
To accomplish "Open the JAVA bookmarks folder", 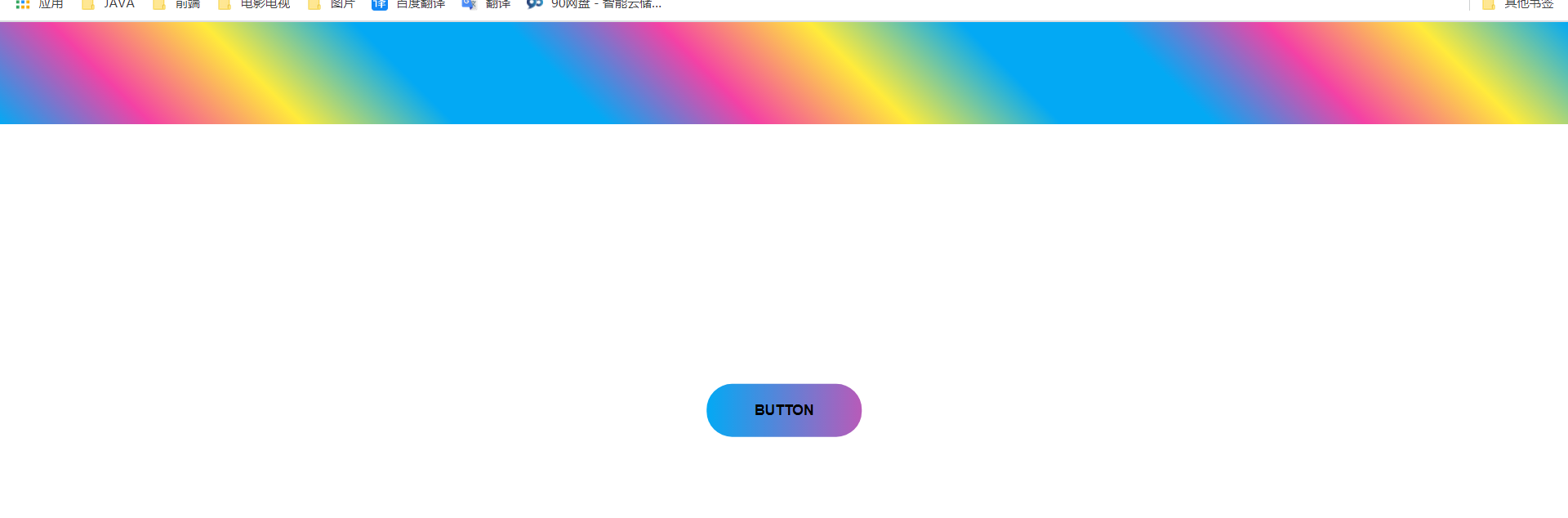I will (x=109, y=4).
